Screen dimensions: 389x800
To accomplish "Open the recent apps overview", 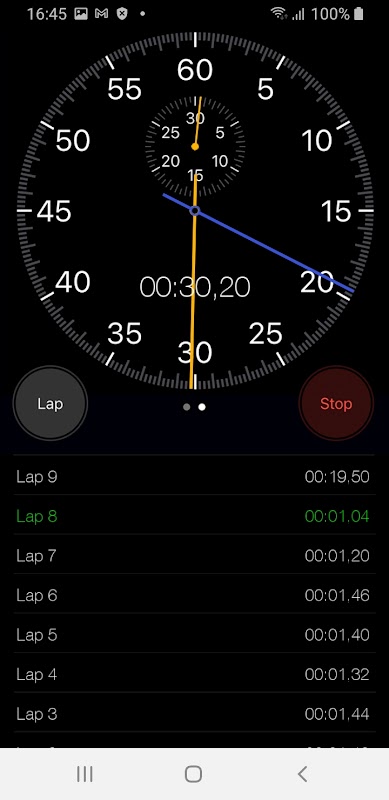I will tap(85, 774).
